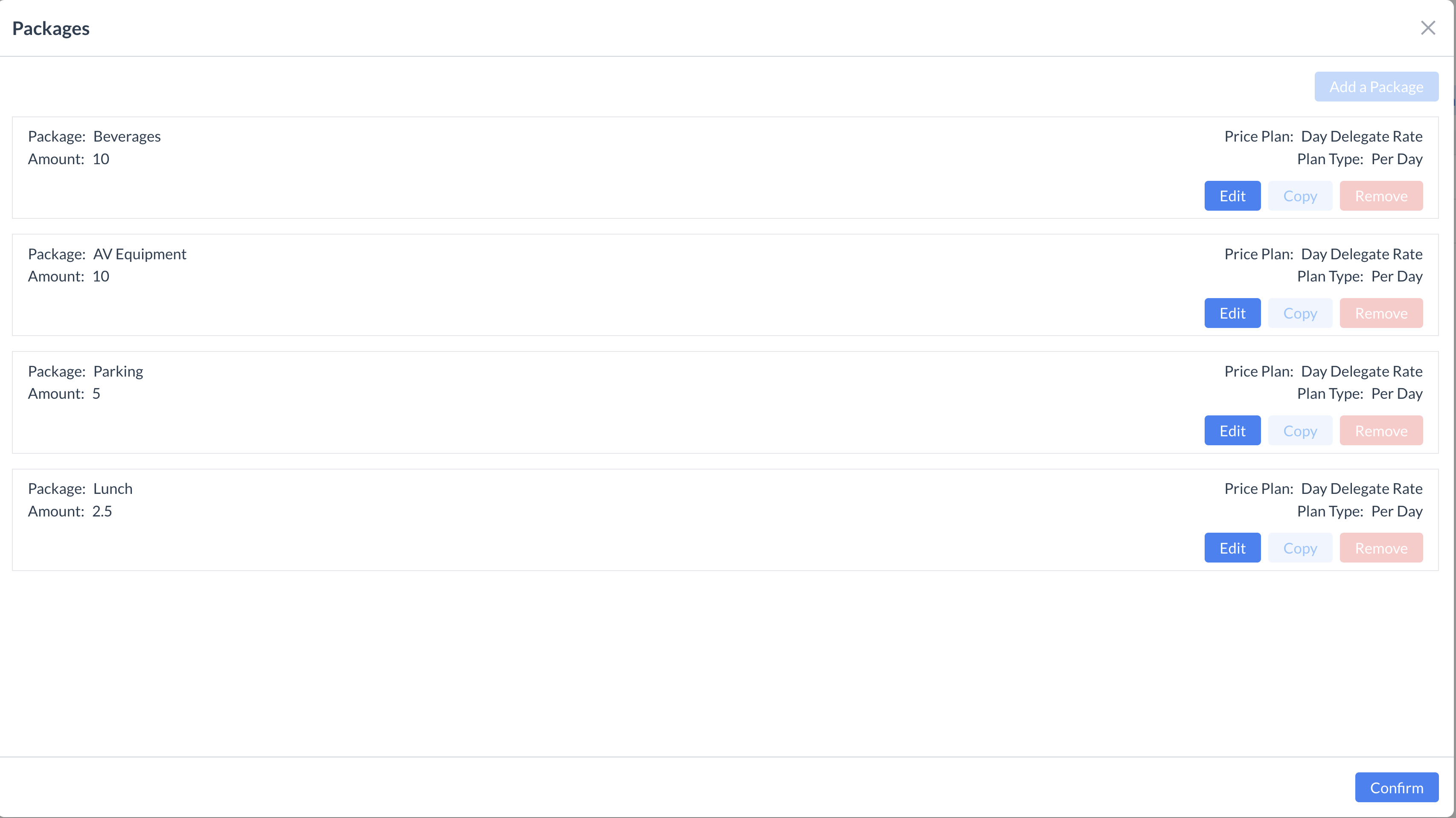This screenshot has height=818, width=1456.
Task: Edit the Beverages package
Action: [1232, 196]
